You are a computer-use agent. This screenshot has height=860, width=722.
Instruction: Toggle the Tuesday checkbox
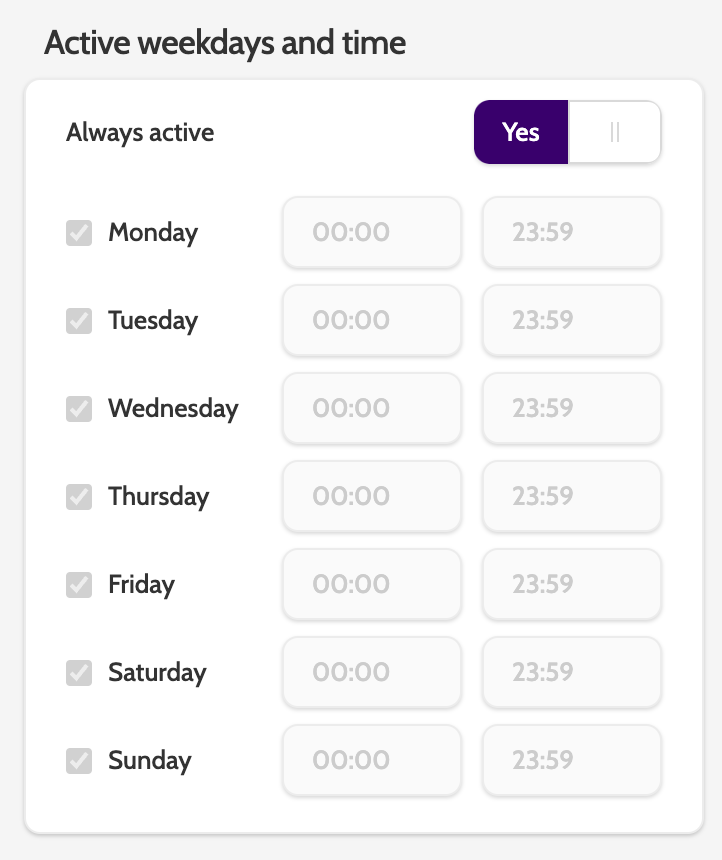(x=79, y=321)
